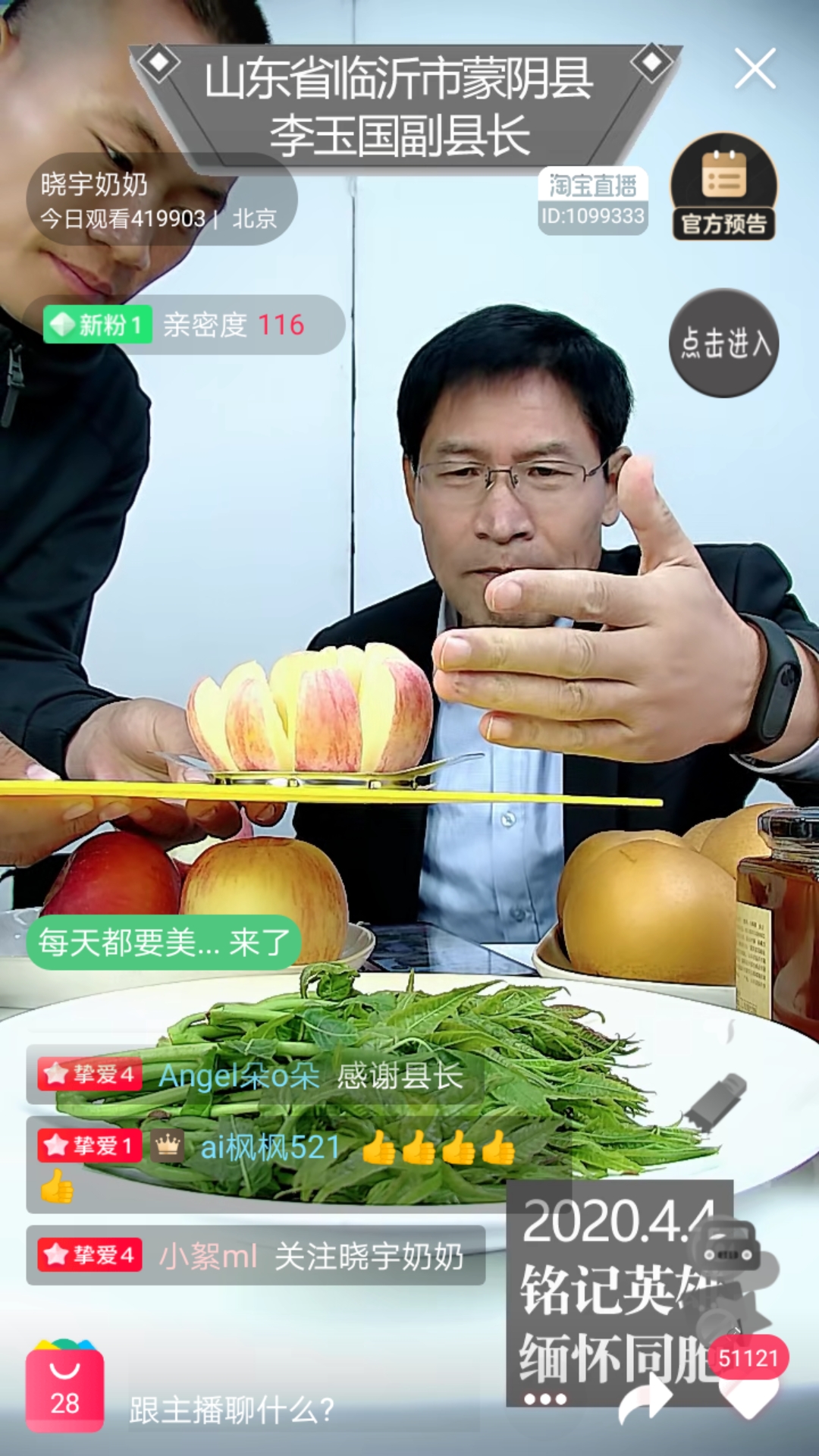Tap the 点击进入 round button
819x1456 pixels.
(723, 343)
